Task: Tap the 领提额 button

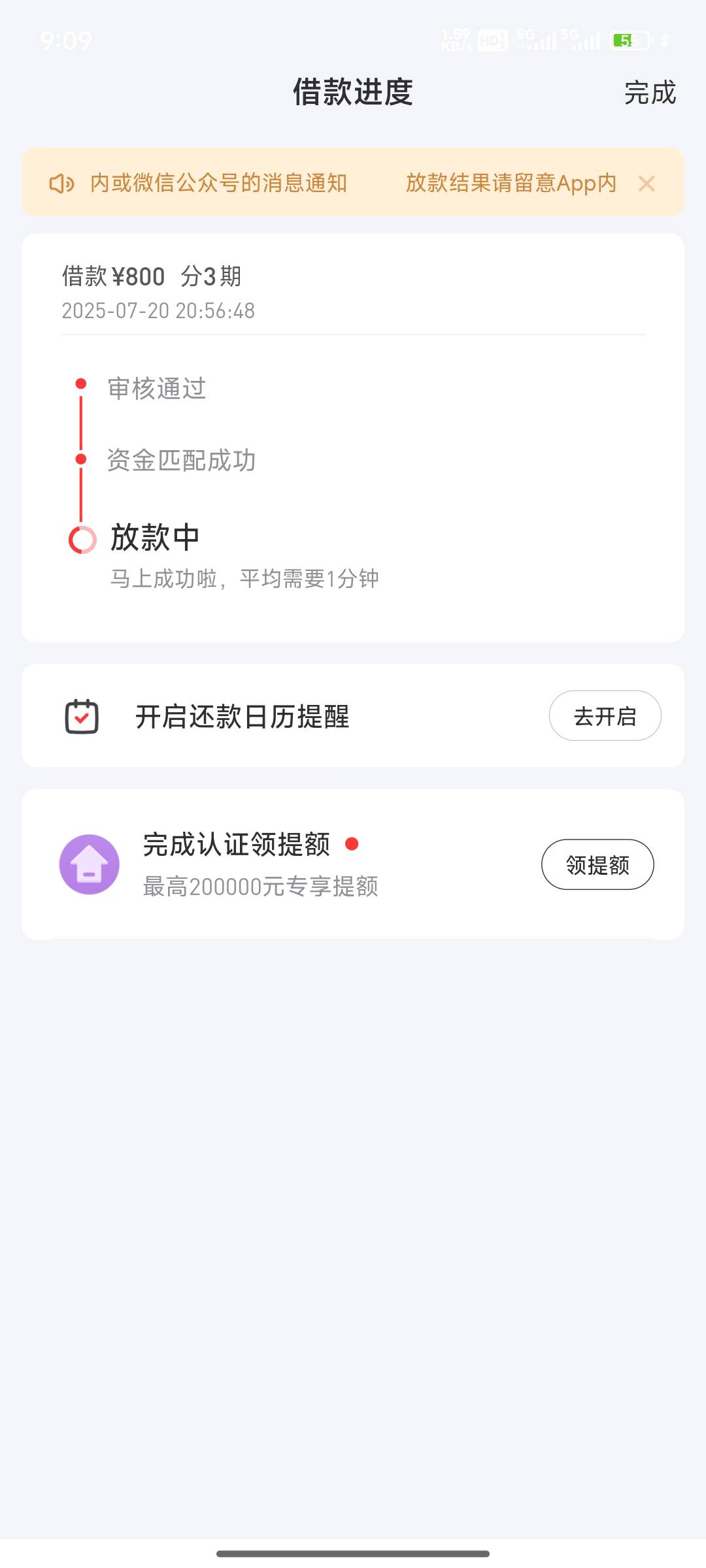Action: coord(597,864)
